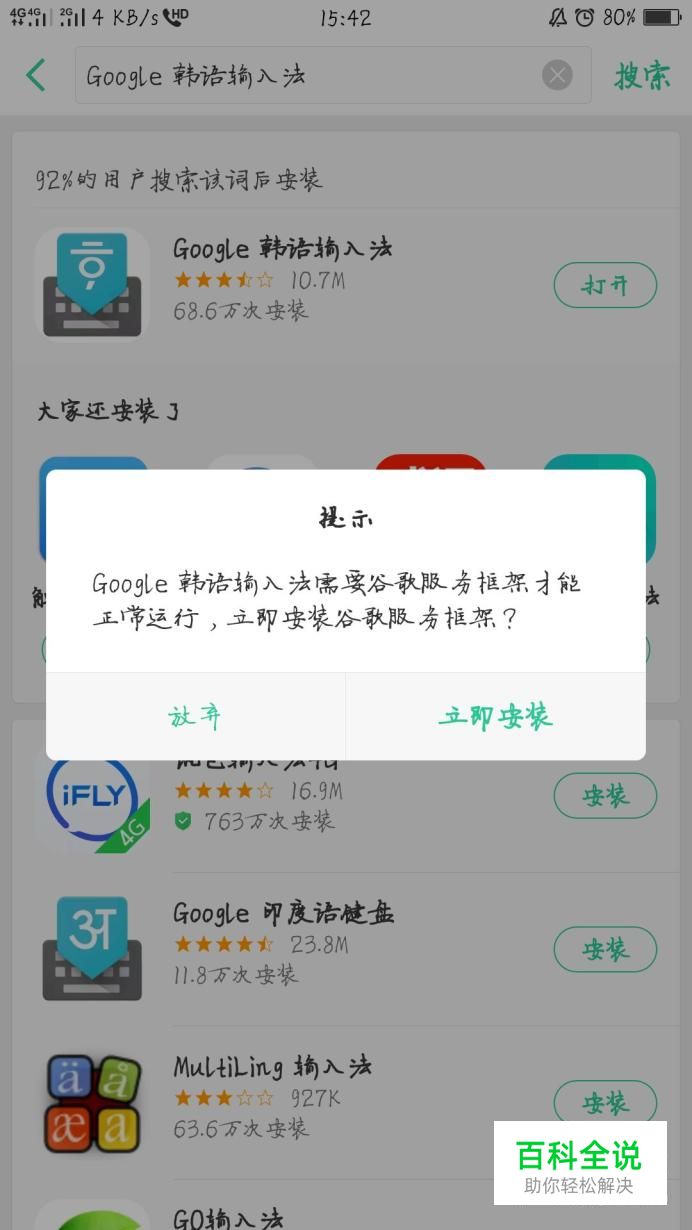The image size is (692, 1230).
Task: Tap 立即安装 to install Google services framework
Action: [495, 716]
